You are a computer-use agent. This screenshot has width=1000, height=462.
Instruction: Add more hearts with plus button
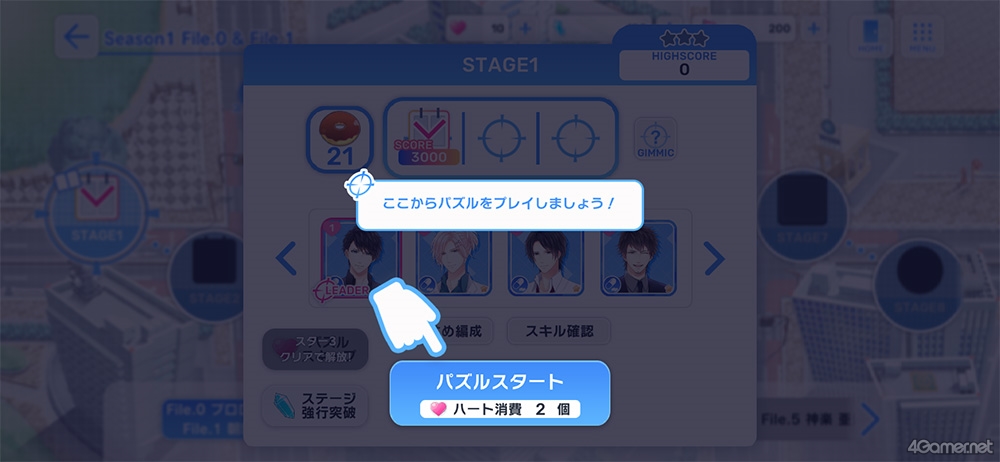526,28
